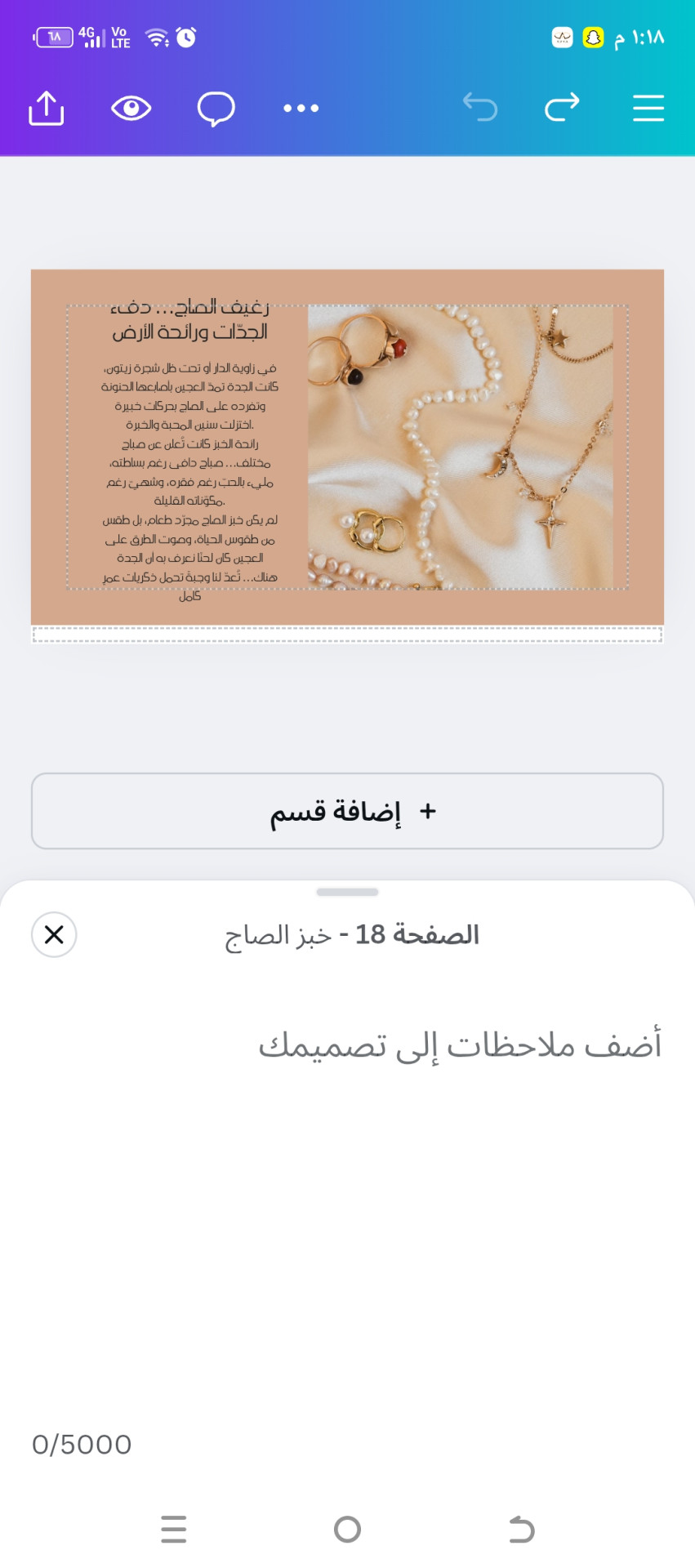Undo the last action

tap(480, 107)
